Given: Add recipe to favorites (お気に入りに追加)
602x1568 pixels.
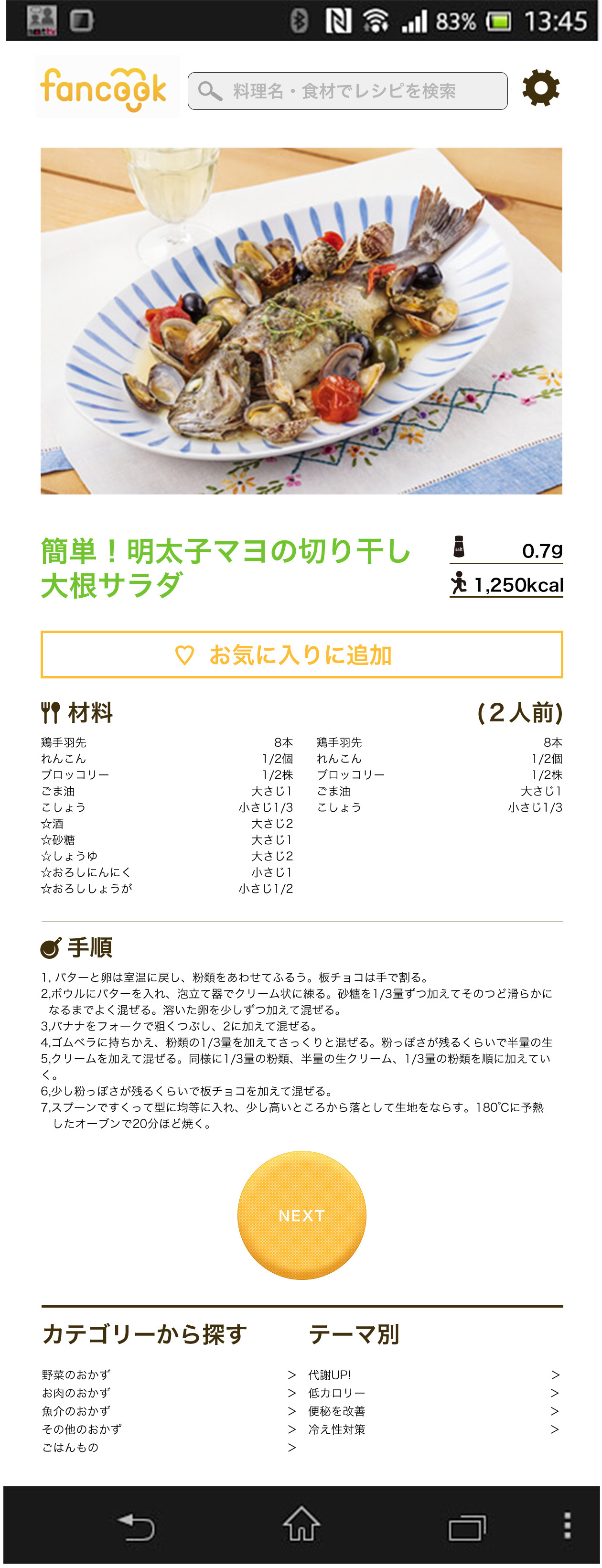Looking at the screenshot, I should coord(301,655).
